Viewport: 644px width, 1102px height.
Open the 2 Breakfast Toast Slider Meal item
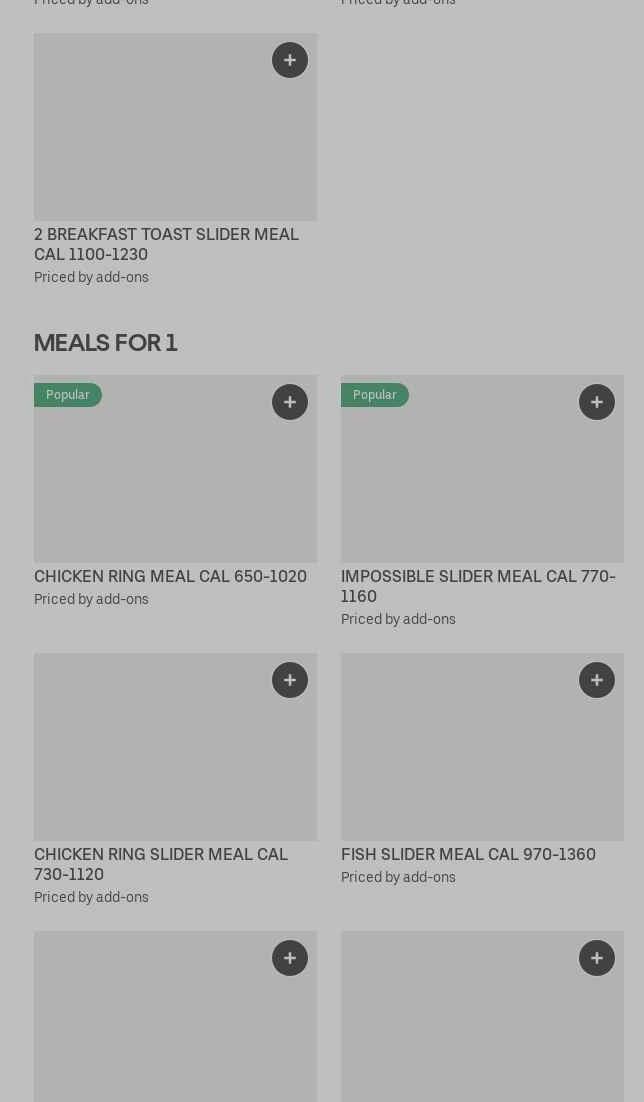coord(166,244)
